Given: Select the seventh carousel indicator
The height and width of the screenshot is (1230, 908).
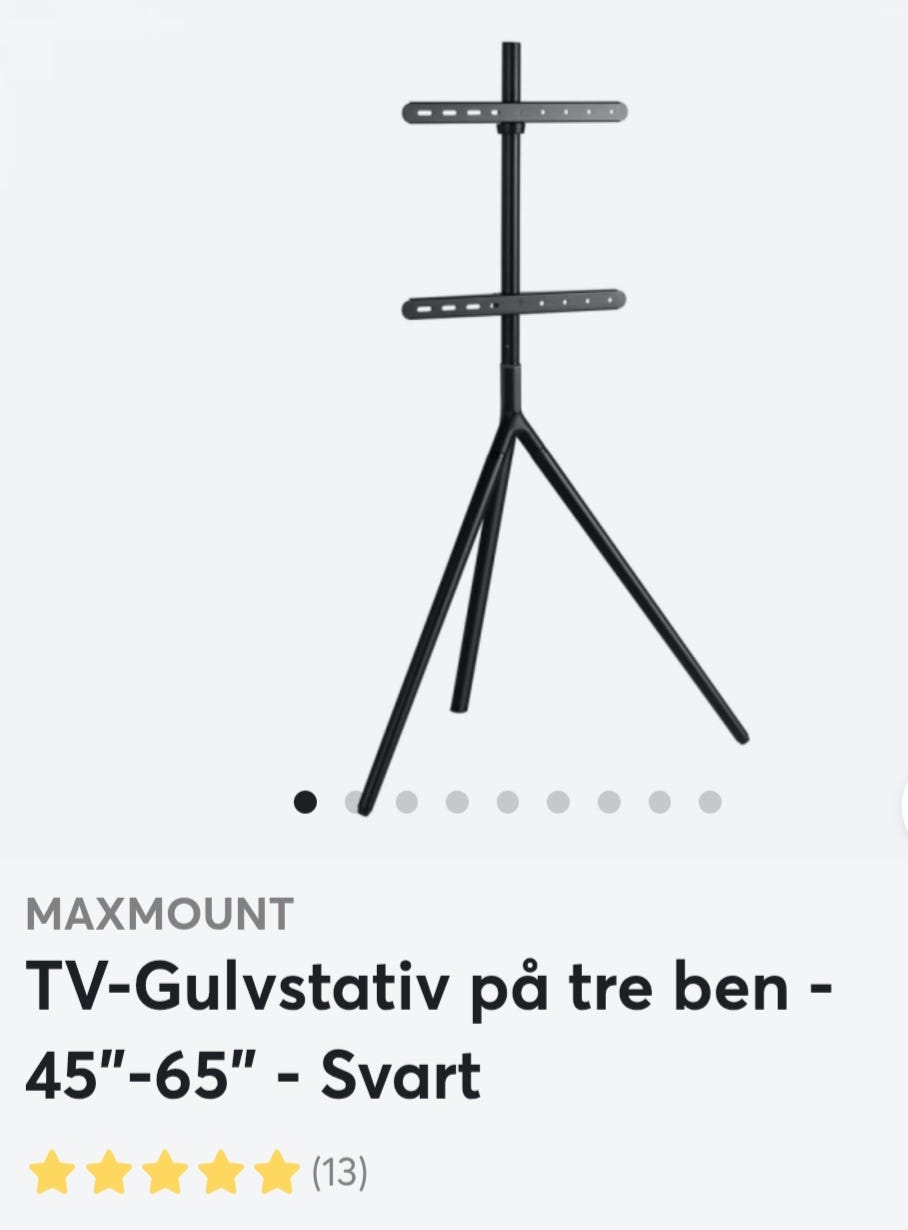Looking at the screenshot, I should coord(606,800).
